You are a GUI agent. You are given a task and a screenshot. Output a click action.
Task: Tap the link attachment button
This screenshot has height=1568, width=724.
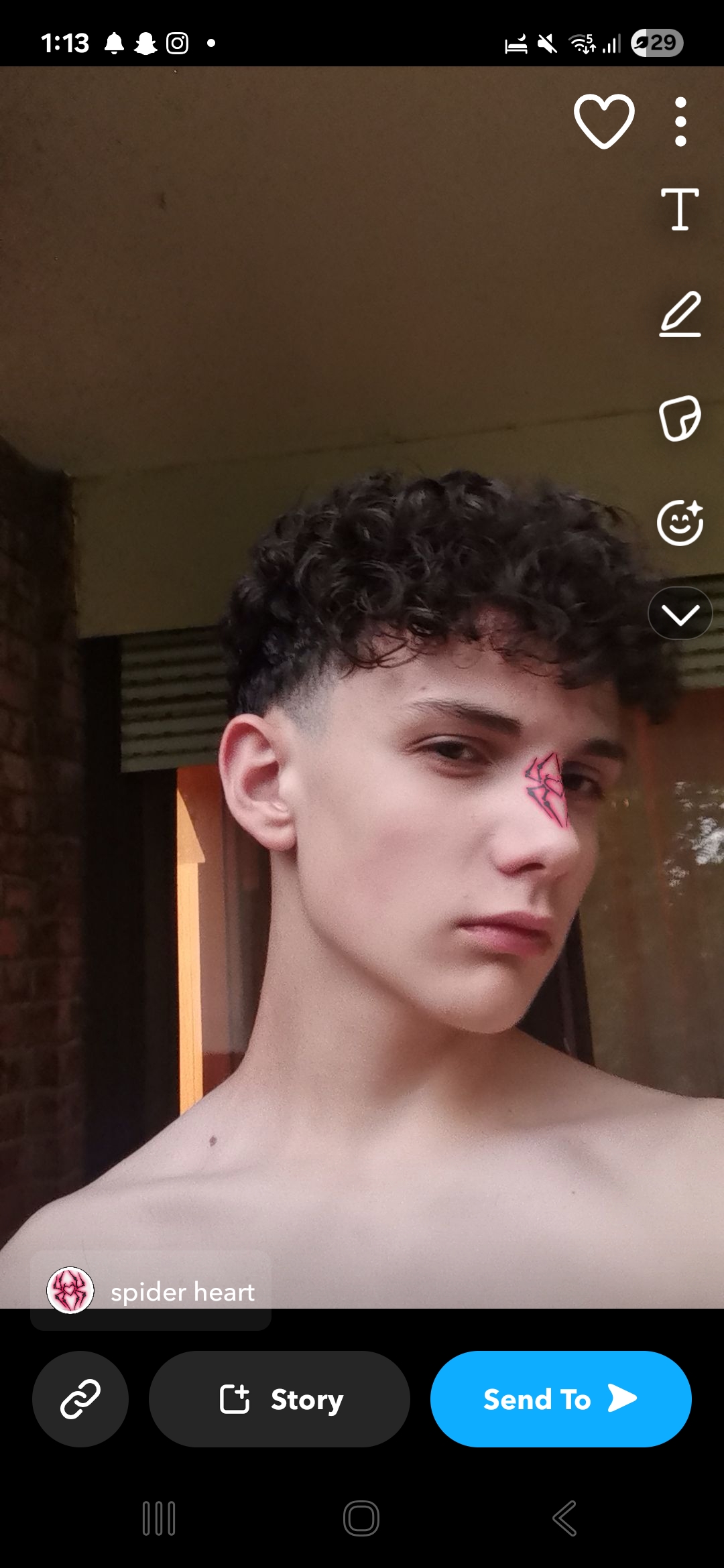point(80,1399)
